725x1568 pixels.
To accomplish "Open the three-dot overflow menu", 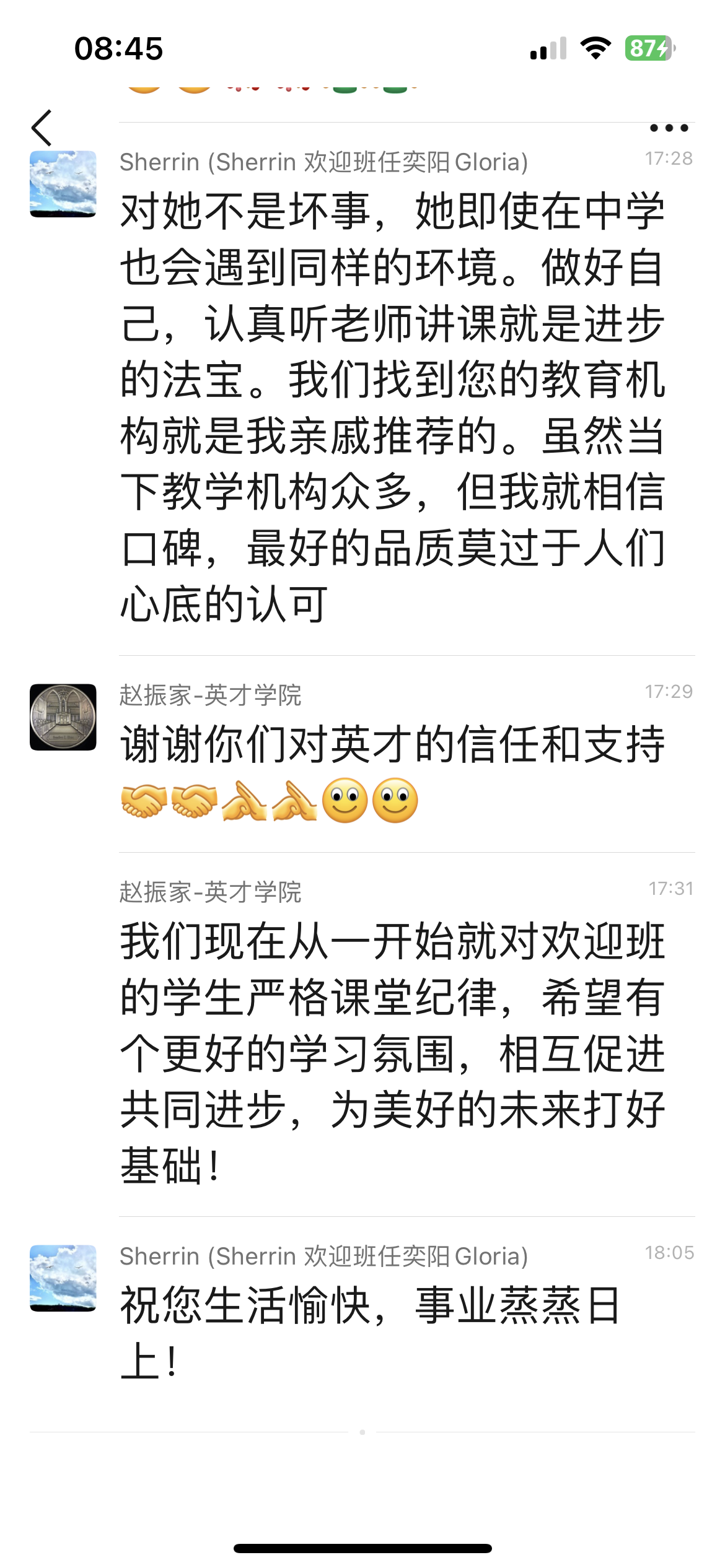I will [x=669, y=128].
